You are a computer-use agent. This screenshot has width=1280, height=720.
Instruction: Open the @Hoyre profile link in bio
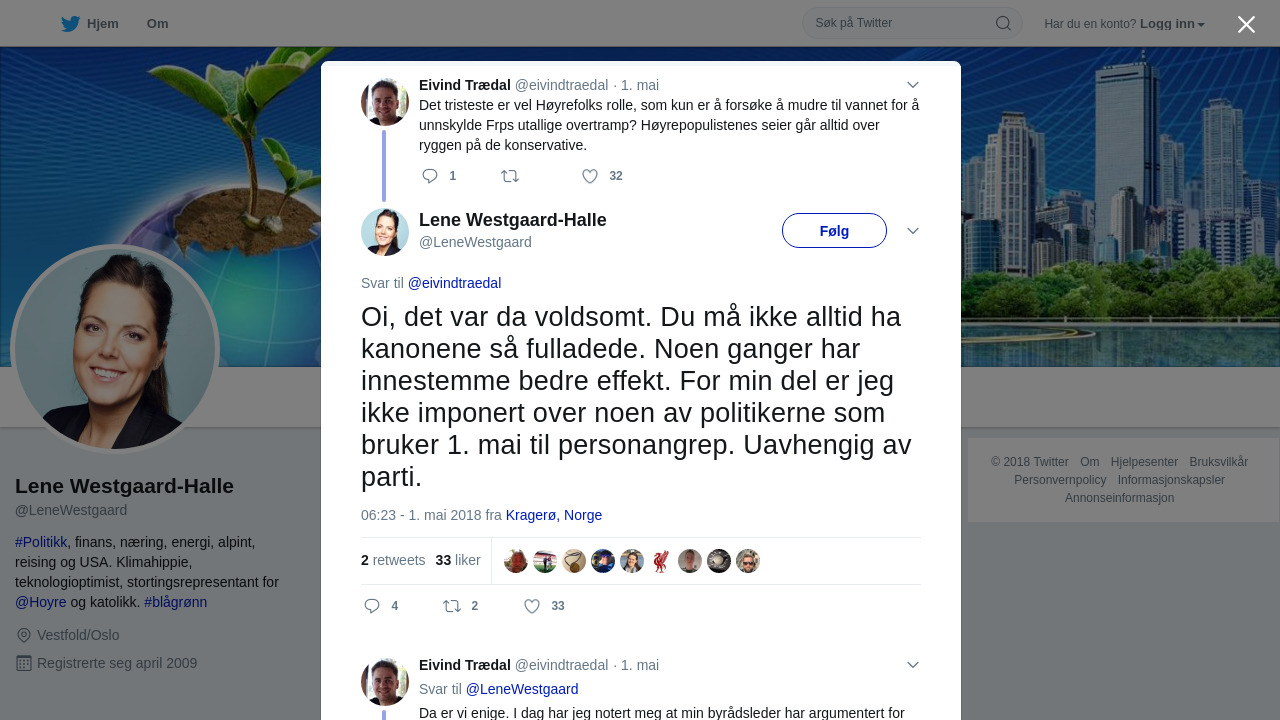point(40,602)
